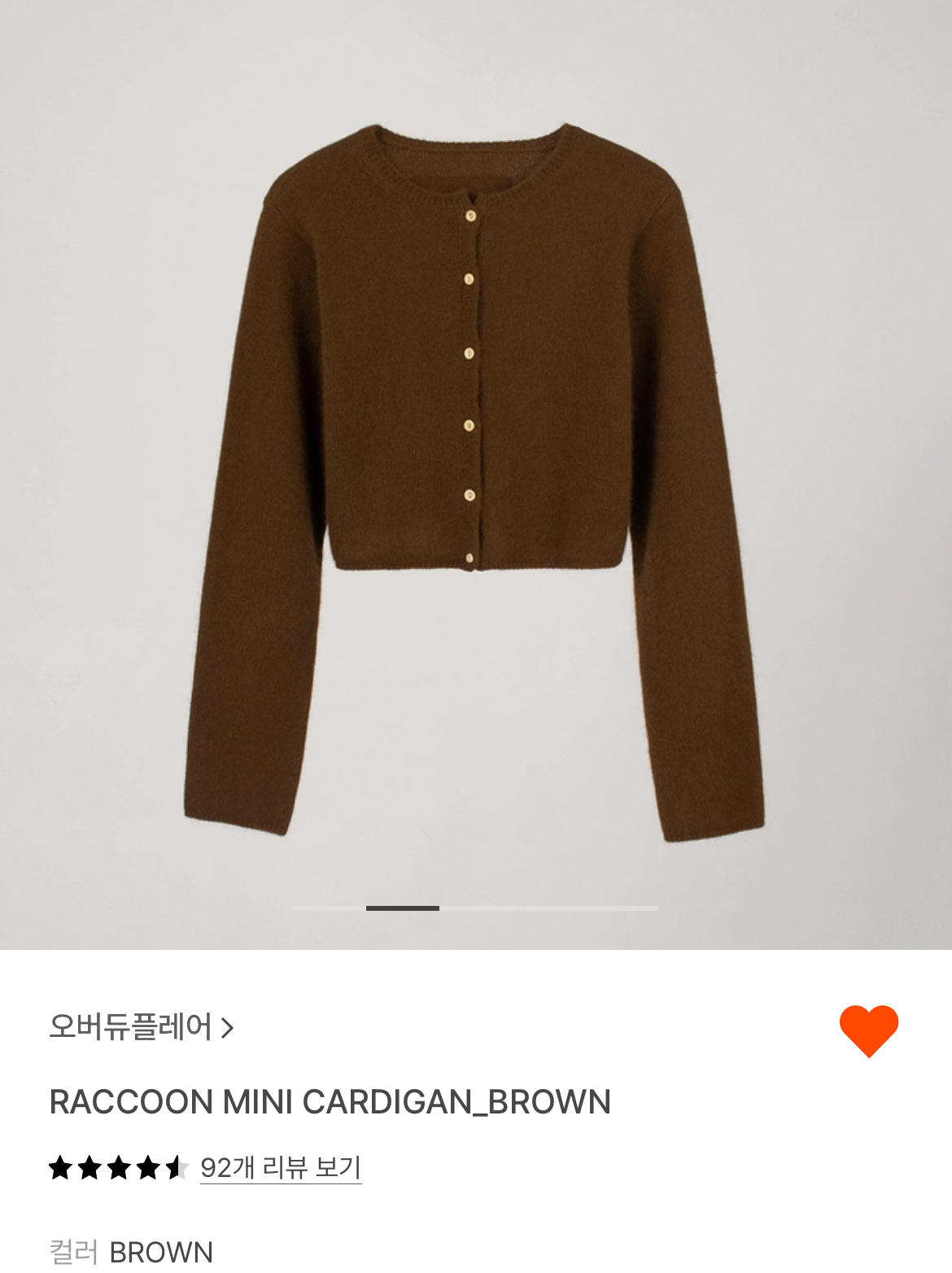Open the 오버듀플레어 brand page

click(141, 1027)
